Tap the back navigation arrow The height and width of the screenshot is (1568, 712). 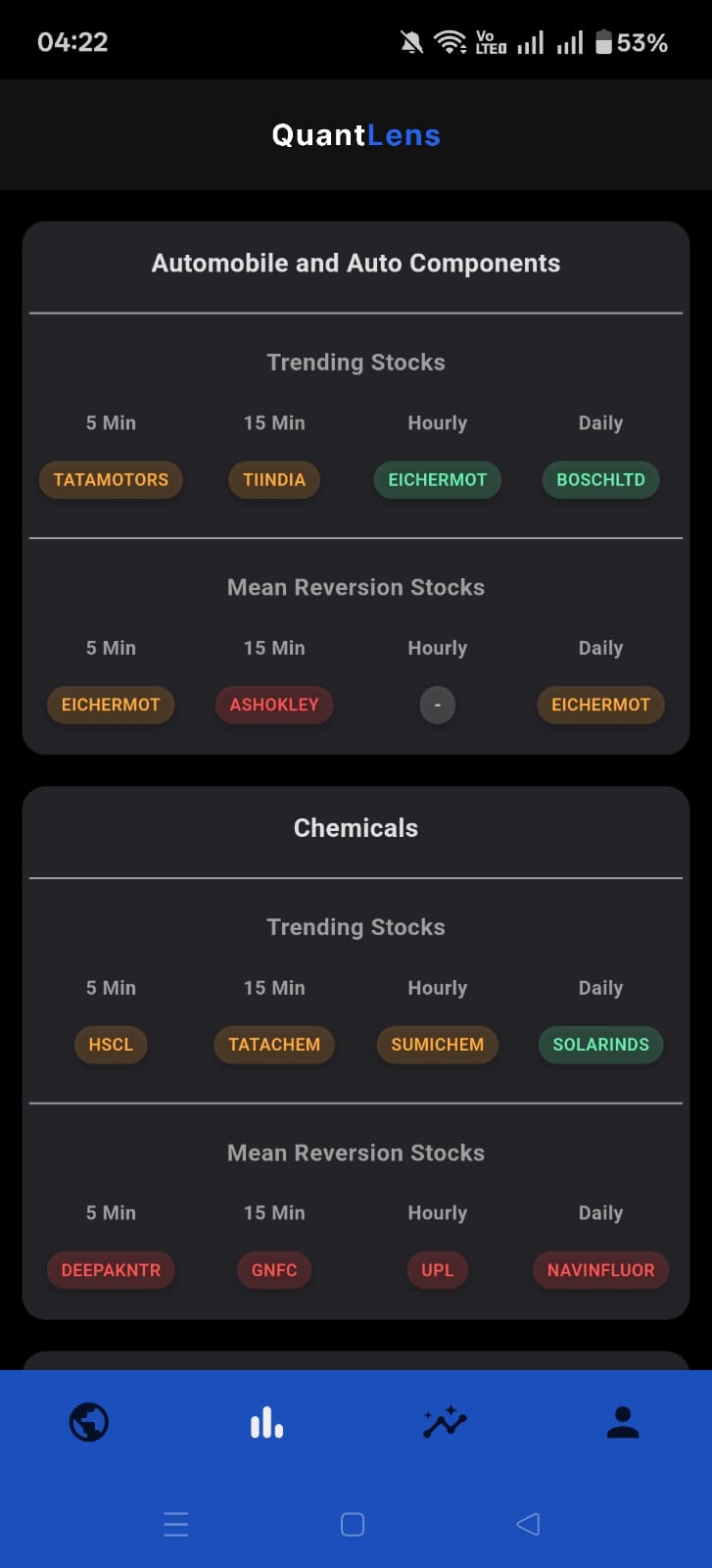pos(528,1524)
